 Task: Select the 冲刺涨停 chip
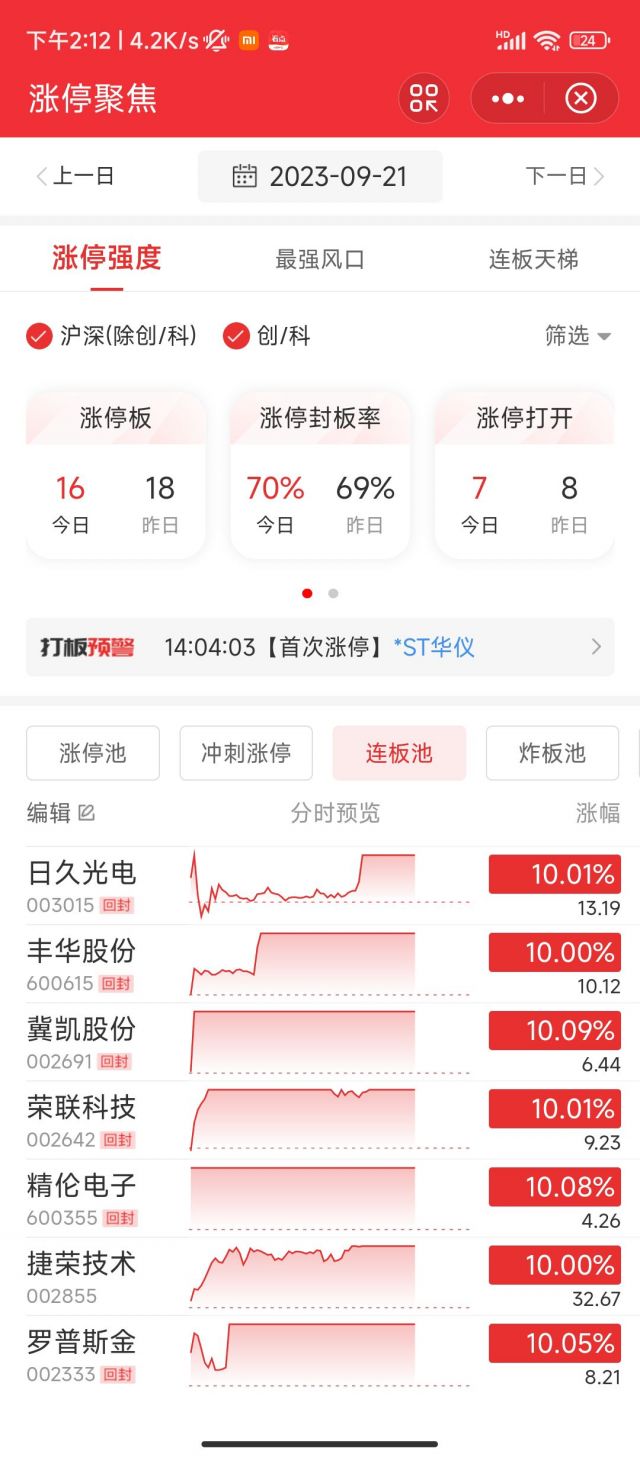tap(246, 753)
